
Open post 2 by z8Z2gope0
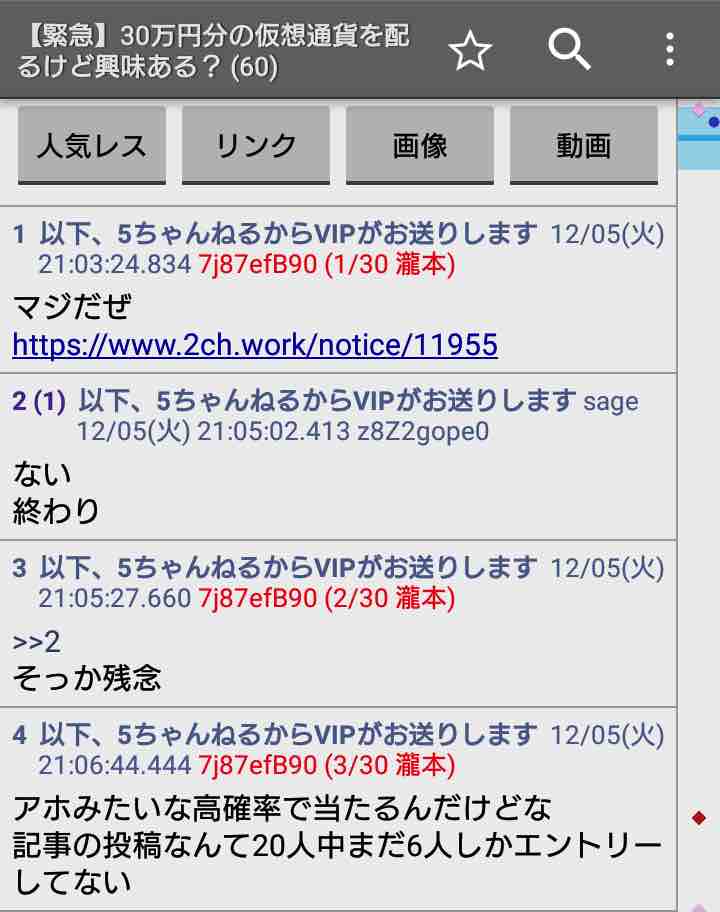(x=20, y=402)
